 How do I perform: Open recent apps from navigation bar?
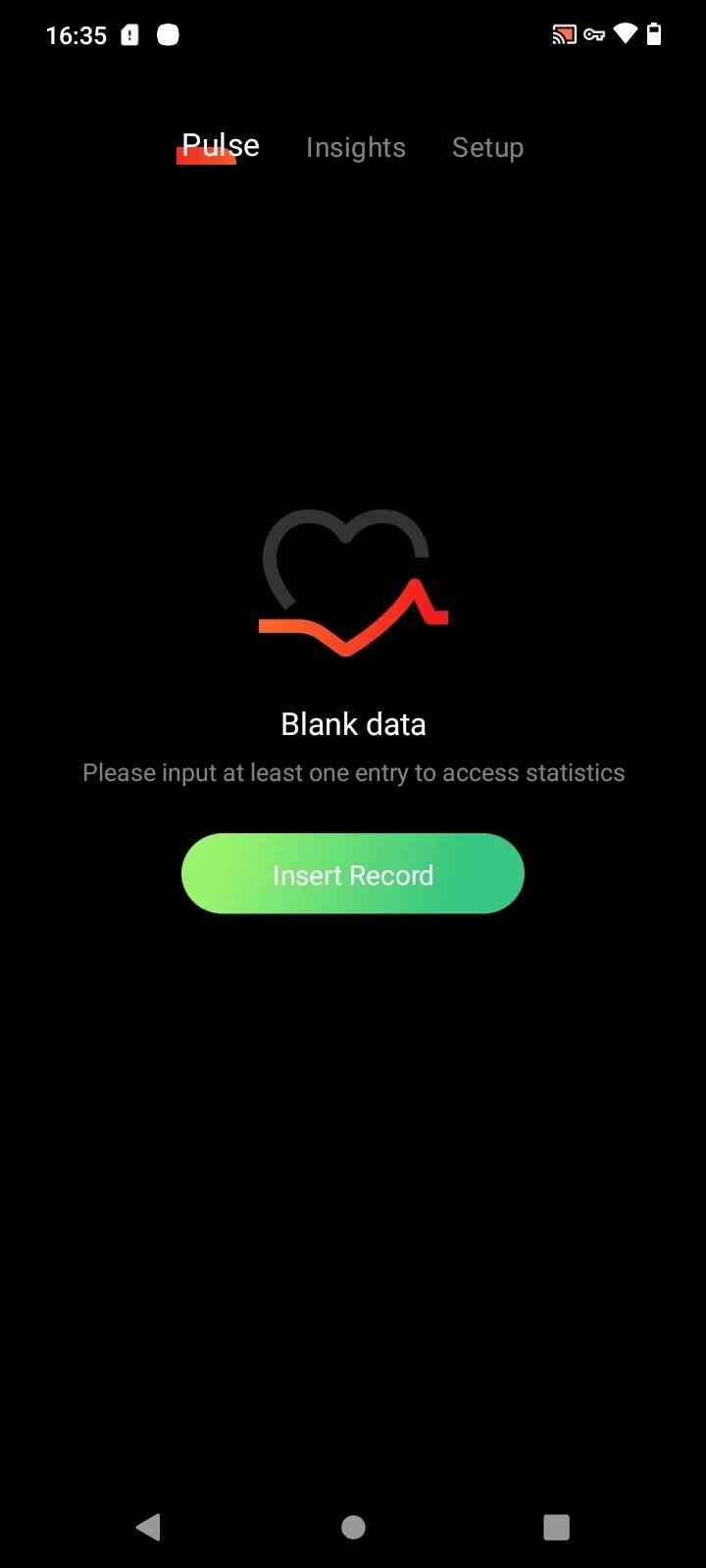tap(556, 1526)
